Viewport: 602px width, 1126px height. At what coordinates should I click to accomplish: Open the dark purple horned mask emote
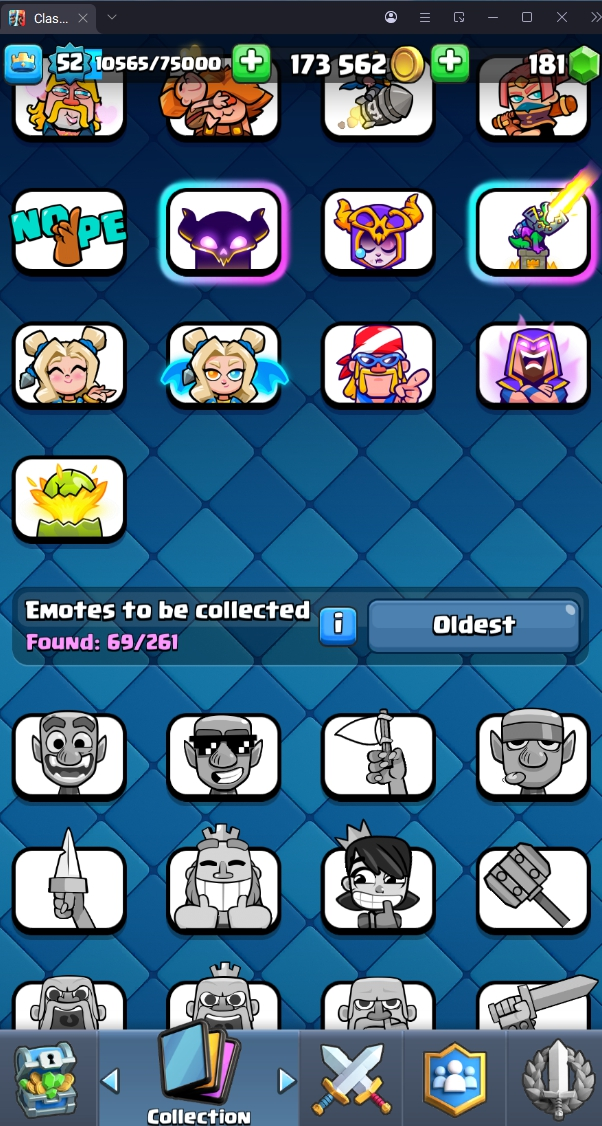tap(224, 231)
